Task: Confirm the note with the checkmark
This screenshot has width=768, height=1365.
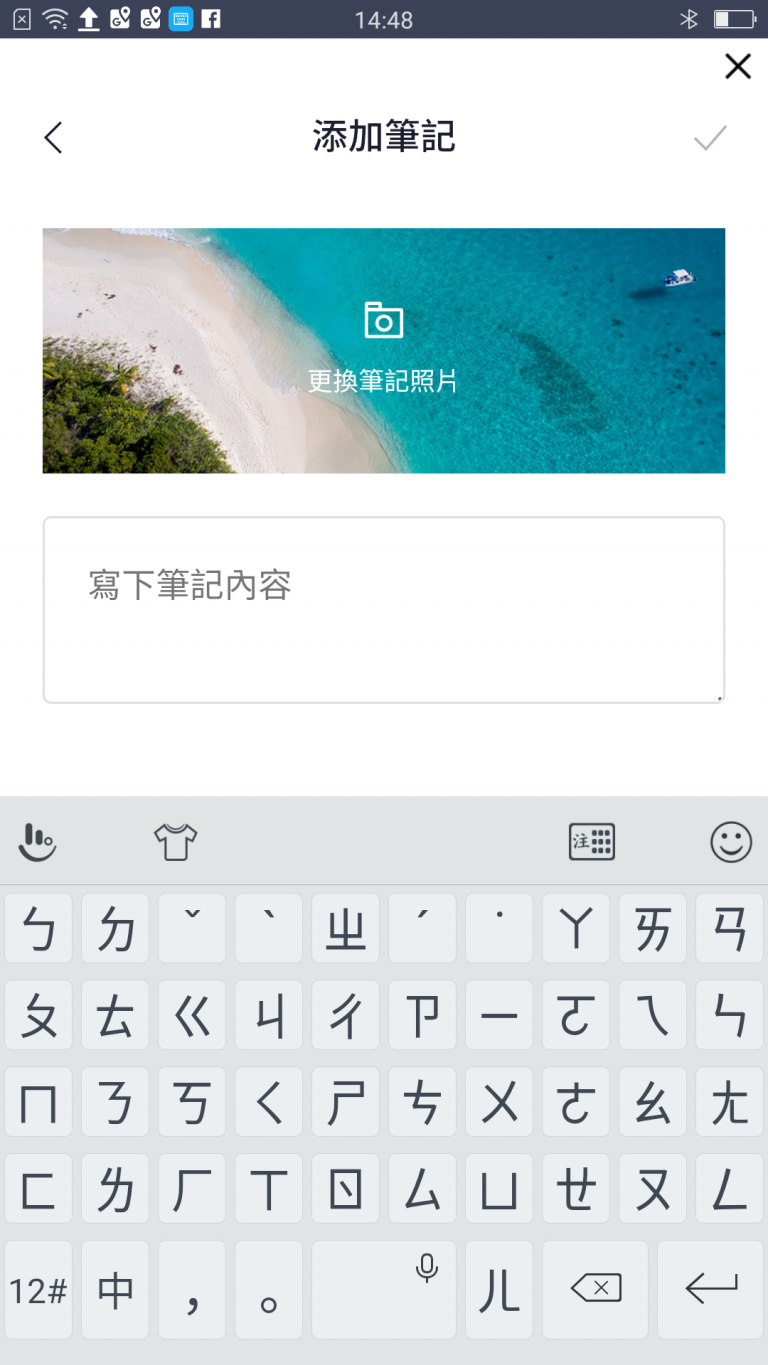Action: point(710,138)
